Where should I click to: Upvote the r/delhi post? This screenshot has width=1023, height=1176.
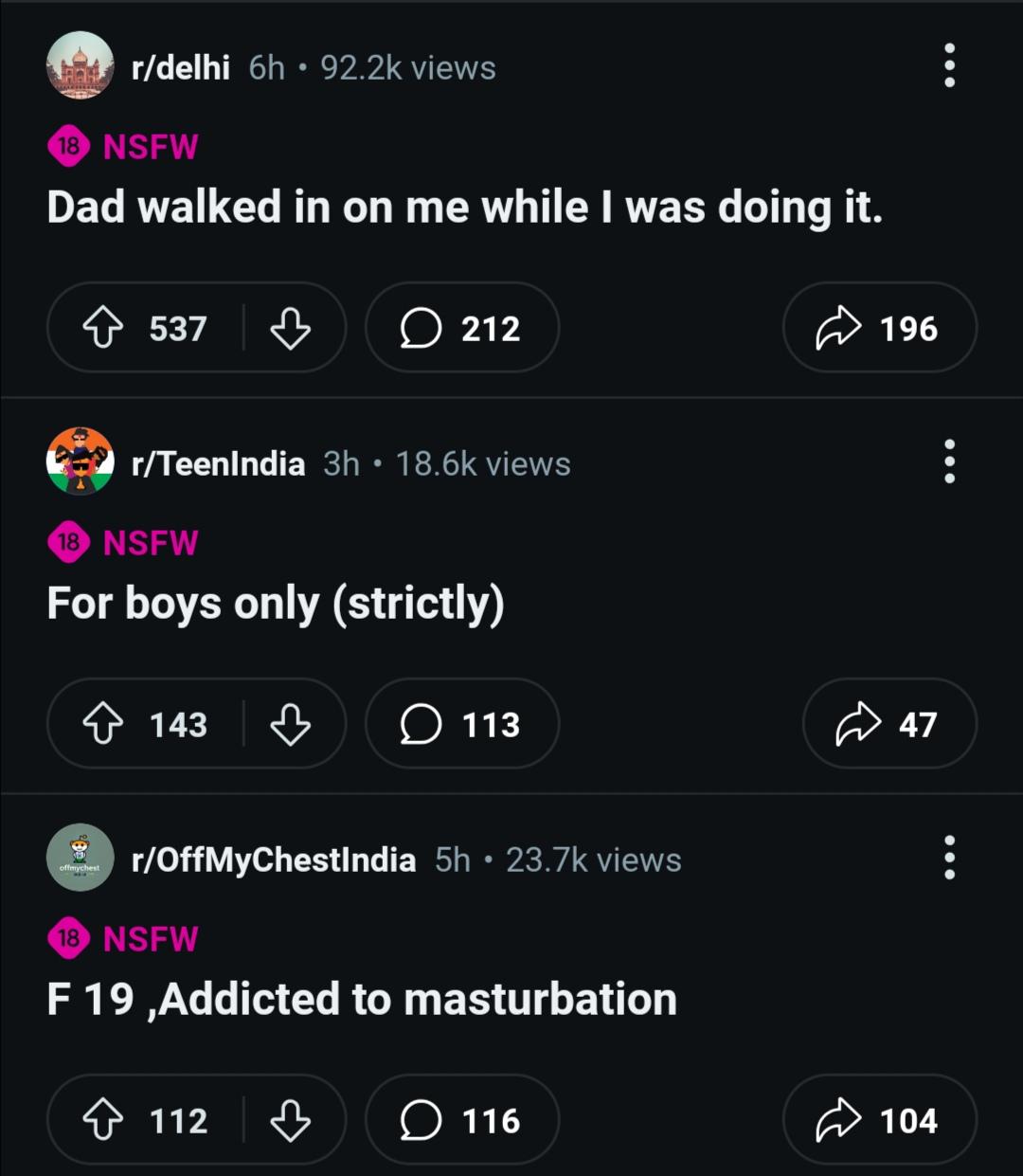[103, 328]
